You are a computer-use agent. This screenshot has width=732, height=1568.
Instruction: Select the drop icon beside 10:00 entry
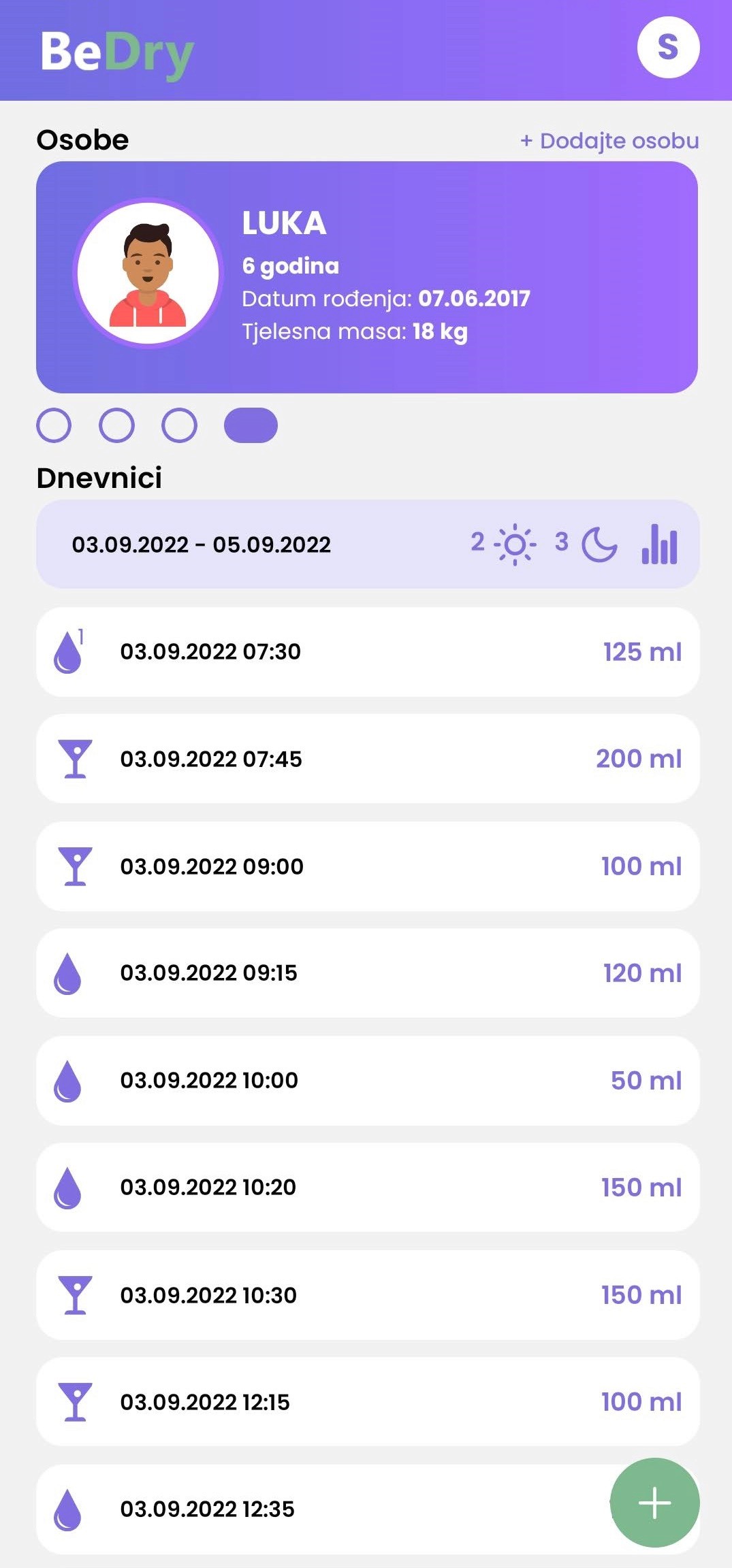point(69,1080)
